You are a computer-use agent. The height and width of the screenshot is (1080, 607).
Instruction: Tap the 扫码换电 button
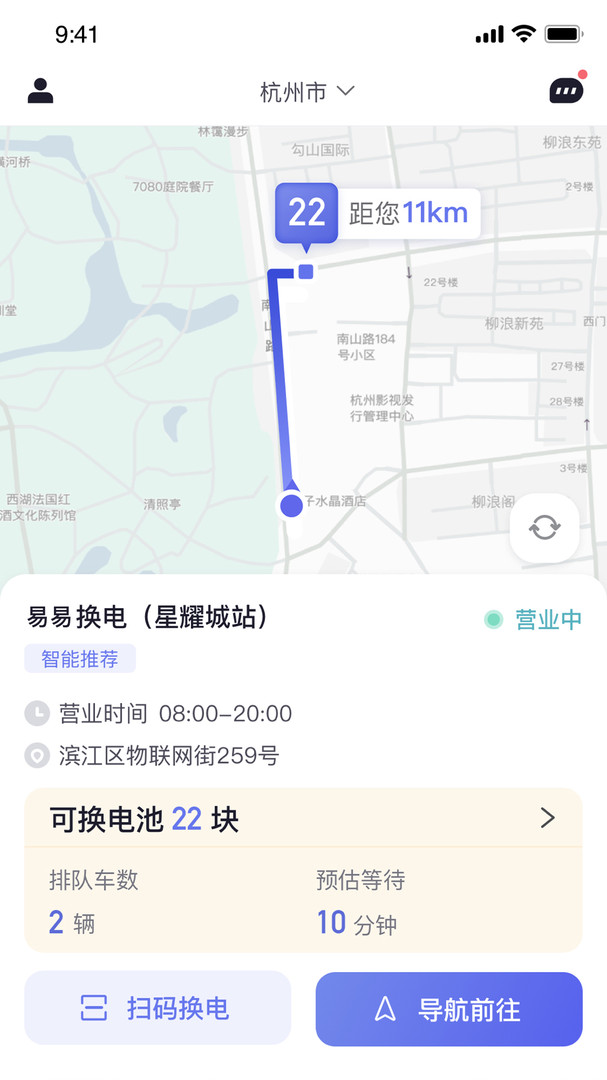coord(158,1008)
